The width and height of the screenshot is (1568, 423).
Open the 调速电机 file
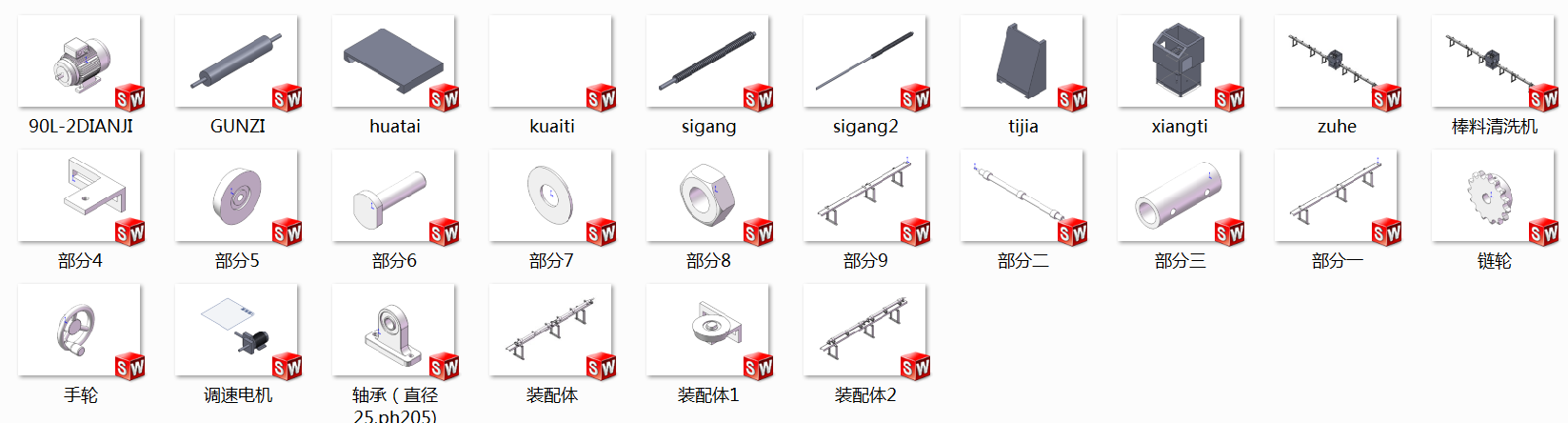pos(236,332)
